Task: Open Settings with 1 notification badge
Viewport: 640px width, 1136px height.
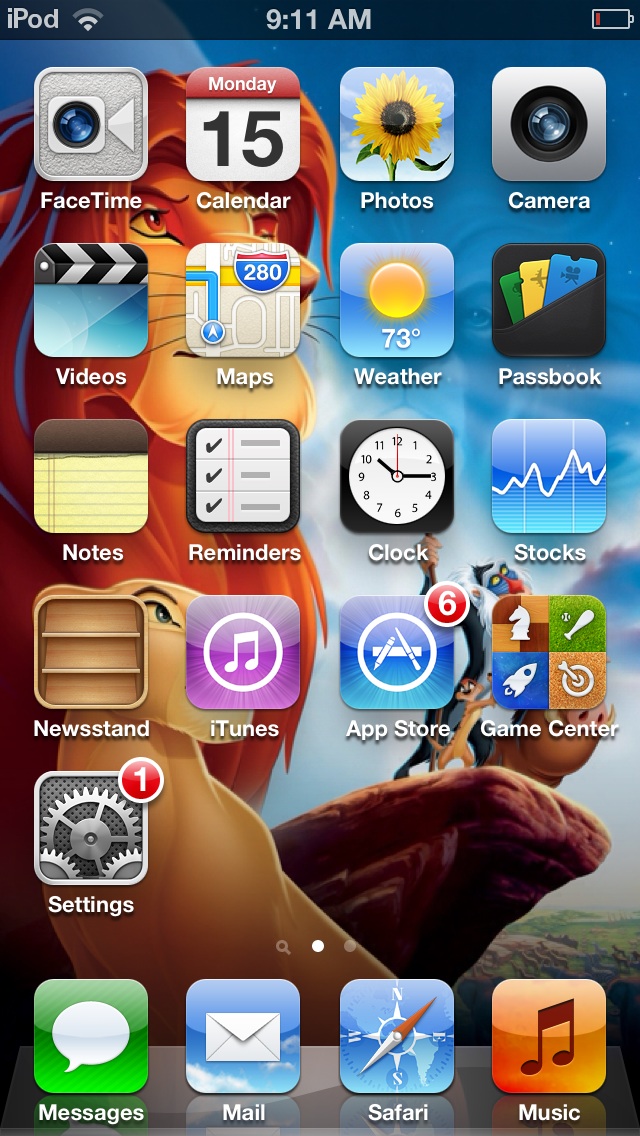Action: click(91, 828)
